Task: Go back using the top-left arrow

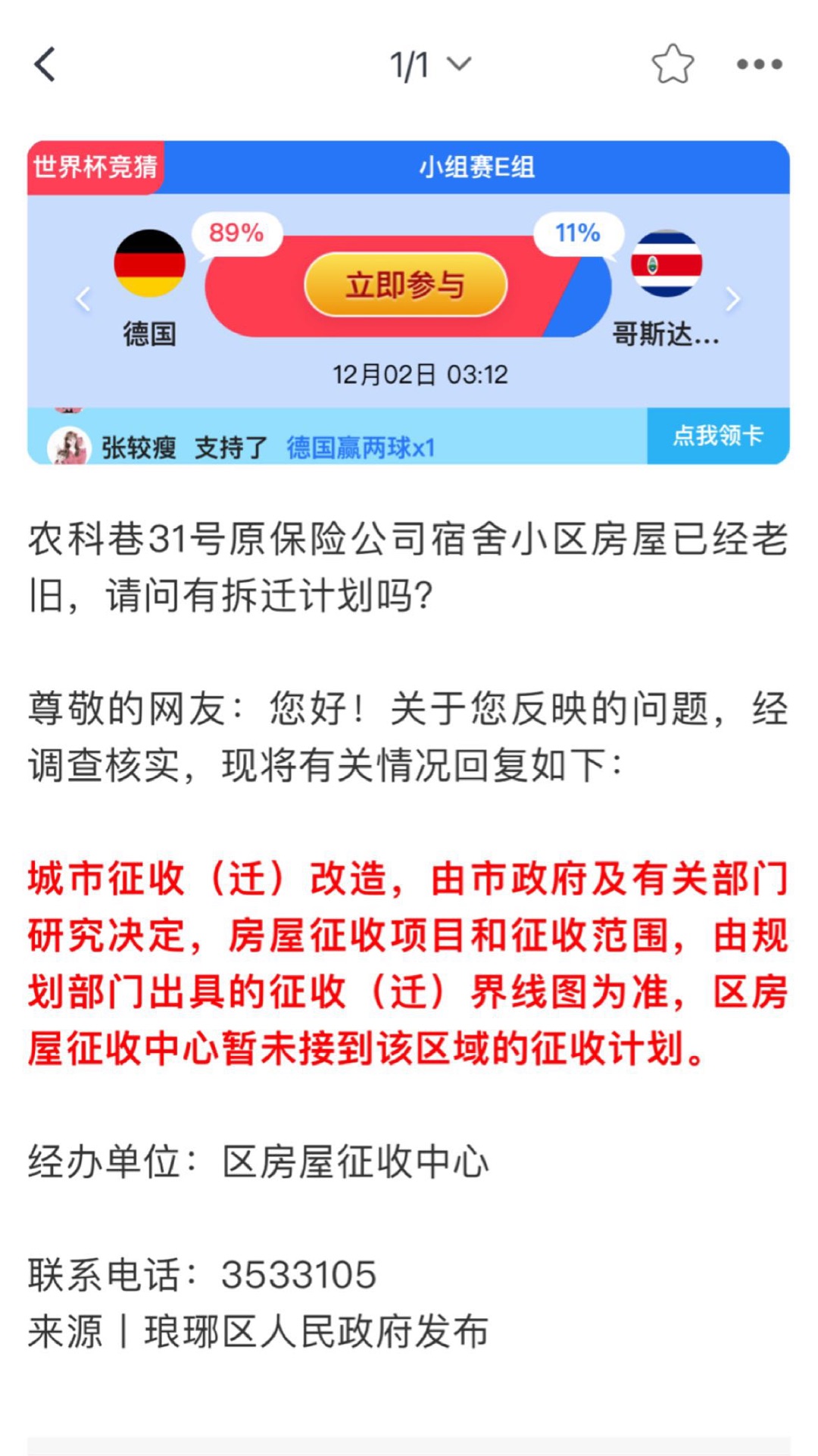Action: (x=45, y=64)
